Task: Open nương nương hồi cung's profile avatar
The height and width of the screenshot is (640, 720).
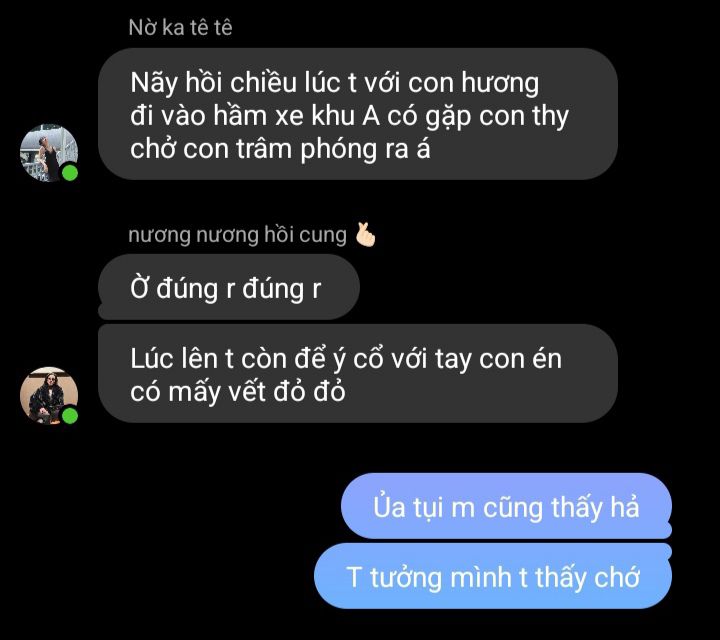Action: (x=49, y=394)
